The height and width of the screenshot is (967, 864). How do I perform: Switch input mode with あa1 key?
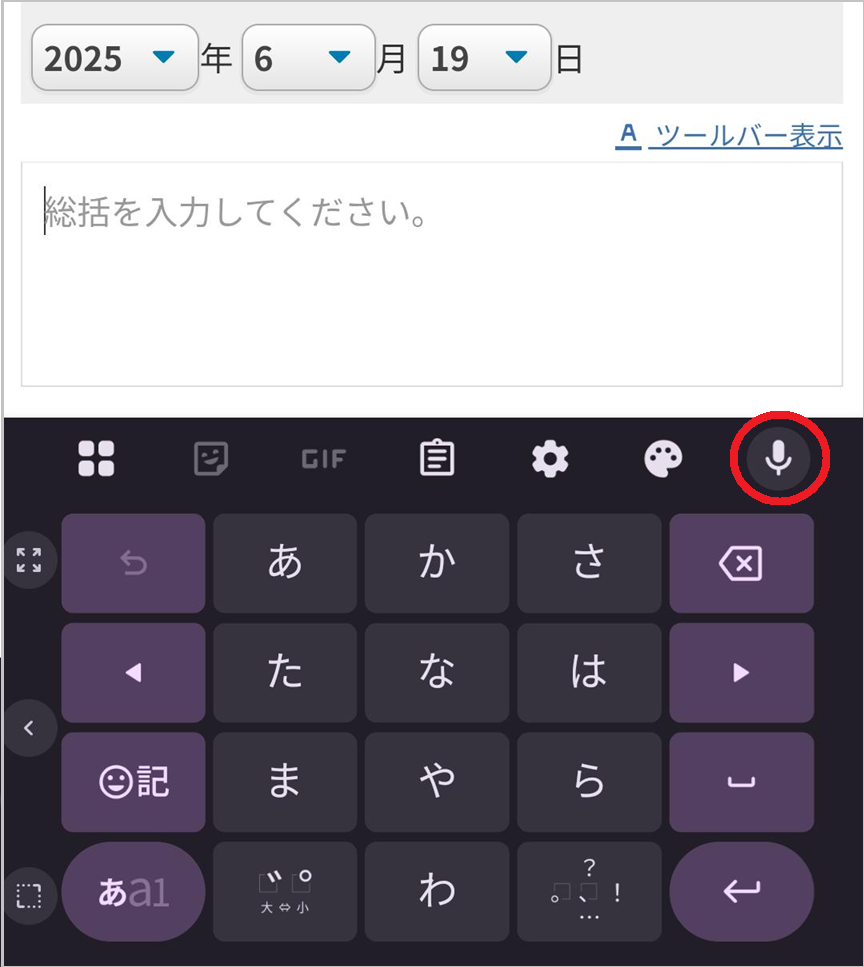[x=133, y=891]
